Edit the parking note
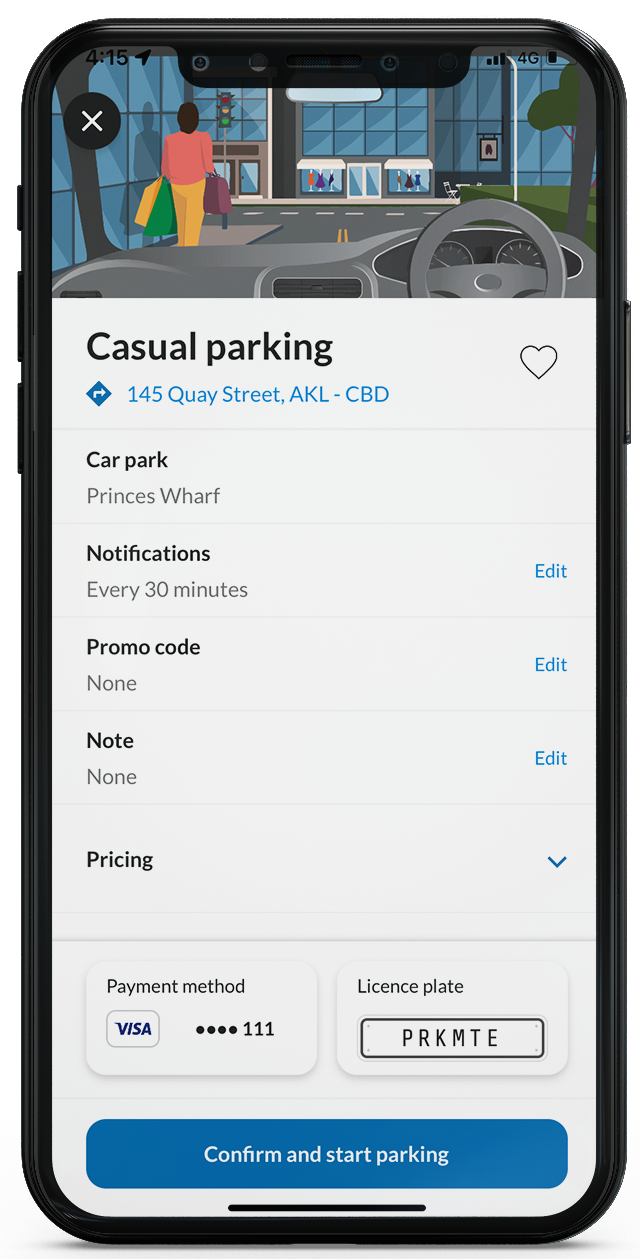The width and height of the screenshot is (640, 1259). (550, 758)
